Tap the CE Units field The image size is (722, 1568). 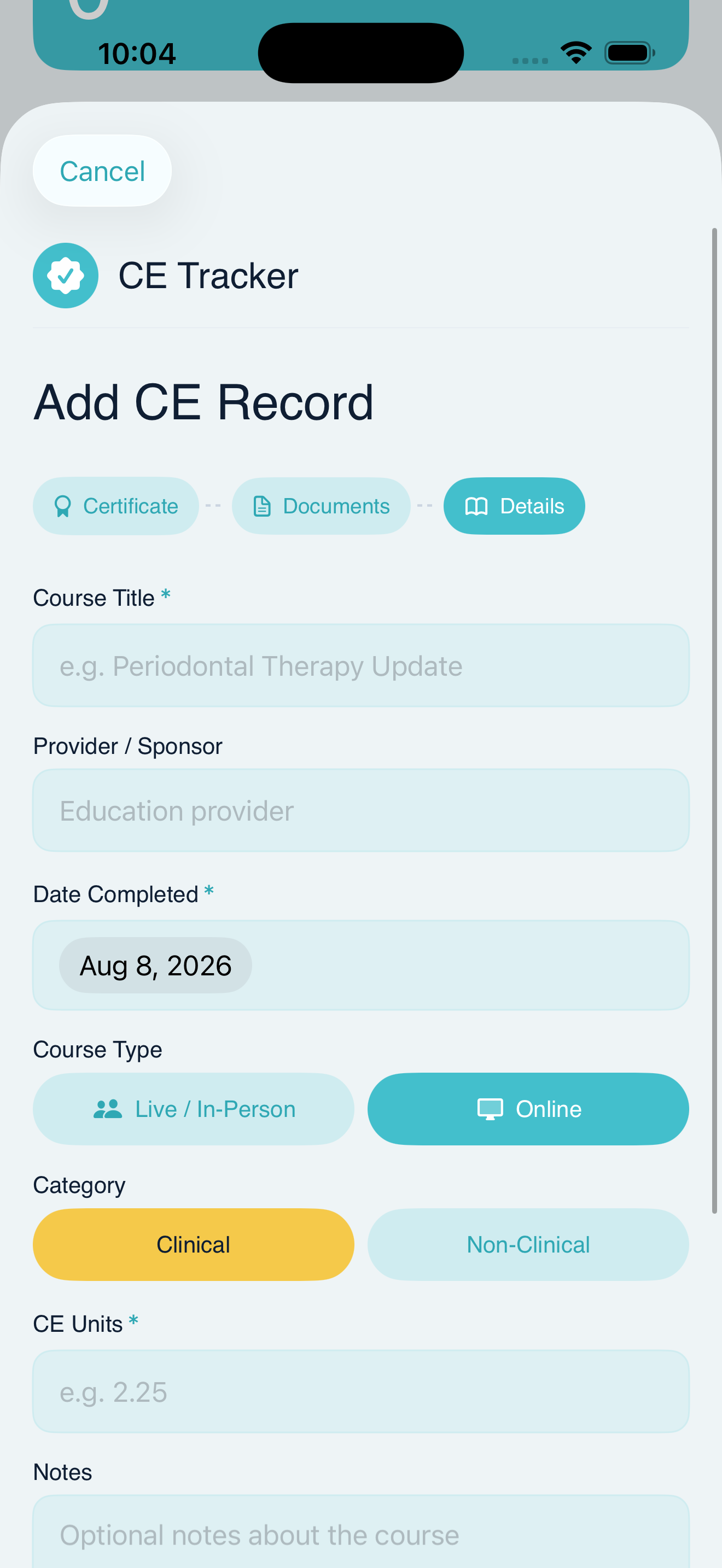[361, 1391]
